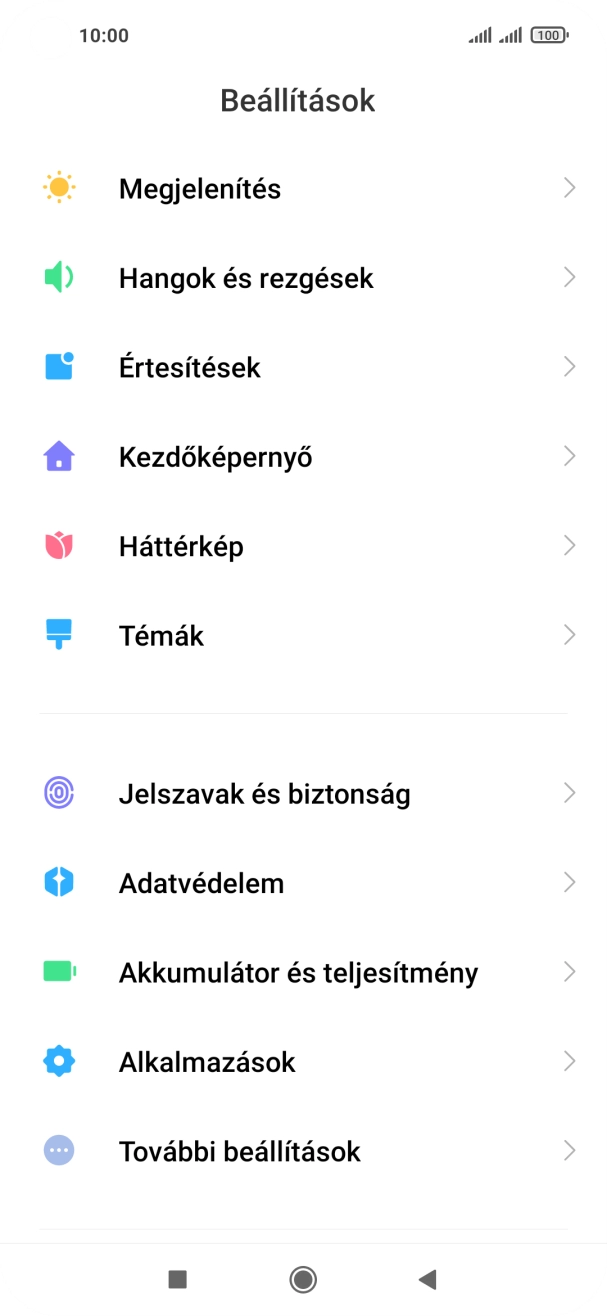This screenshot has width=607, height=1316.
Task: Open További beállítások additional settings
Action: click(240, 1151)
